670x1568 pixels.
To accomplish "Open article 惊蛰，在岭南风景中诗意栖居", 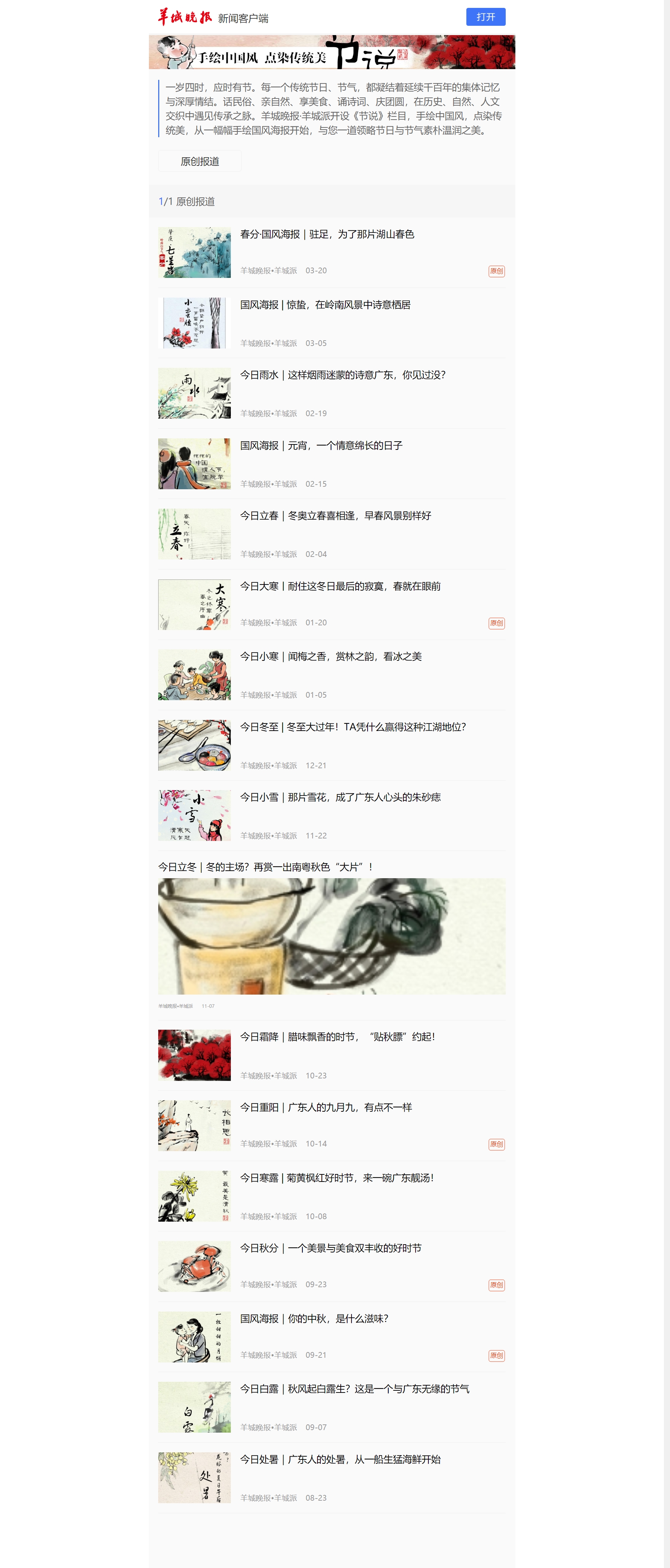I will [x=325, y=305].
